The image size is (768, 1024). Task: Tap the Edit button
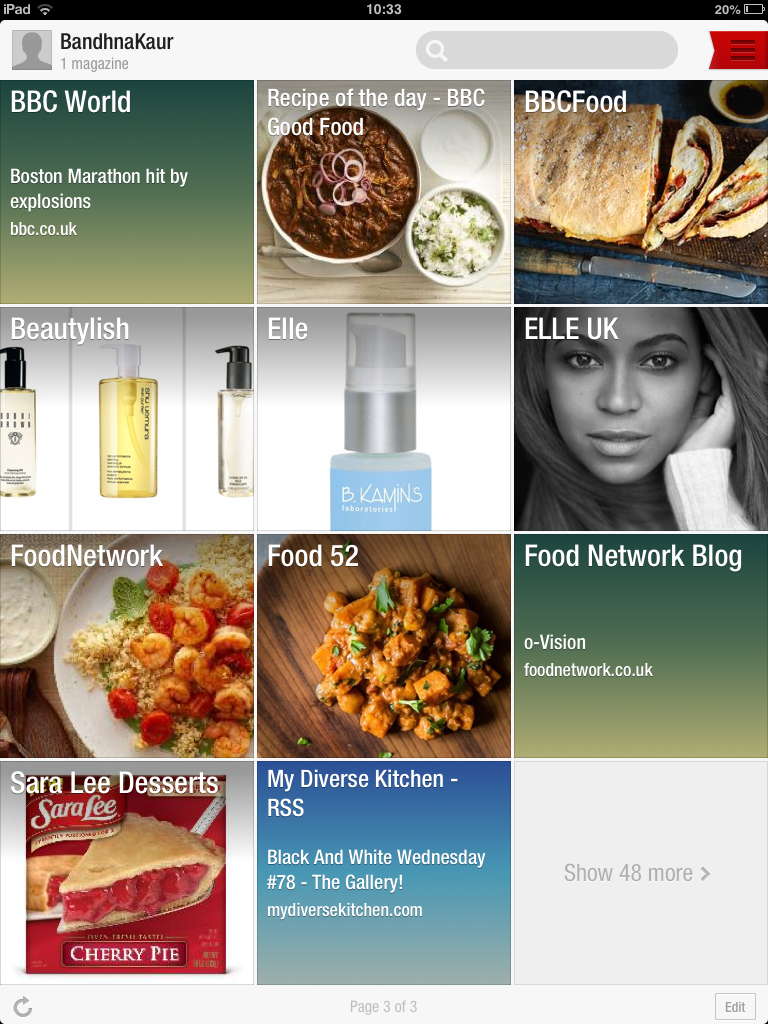click(x=735, y=1007)
